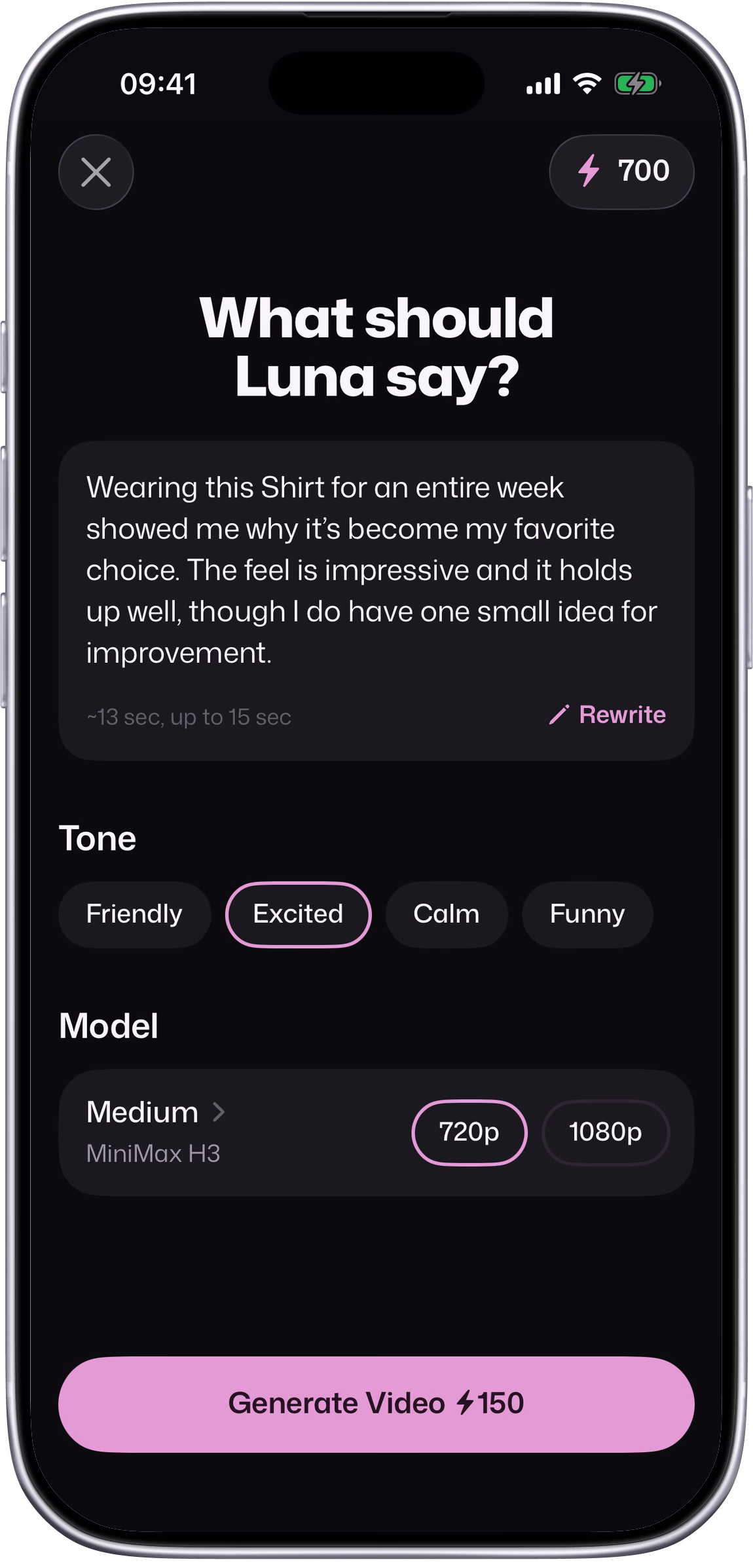Tap Rewrite to regenerate the script
Screen dimensions: 753x1568
[x=607, y=715]
